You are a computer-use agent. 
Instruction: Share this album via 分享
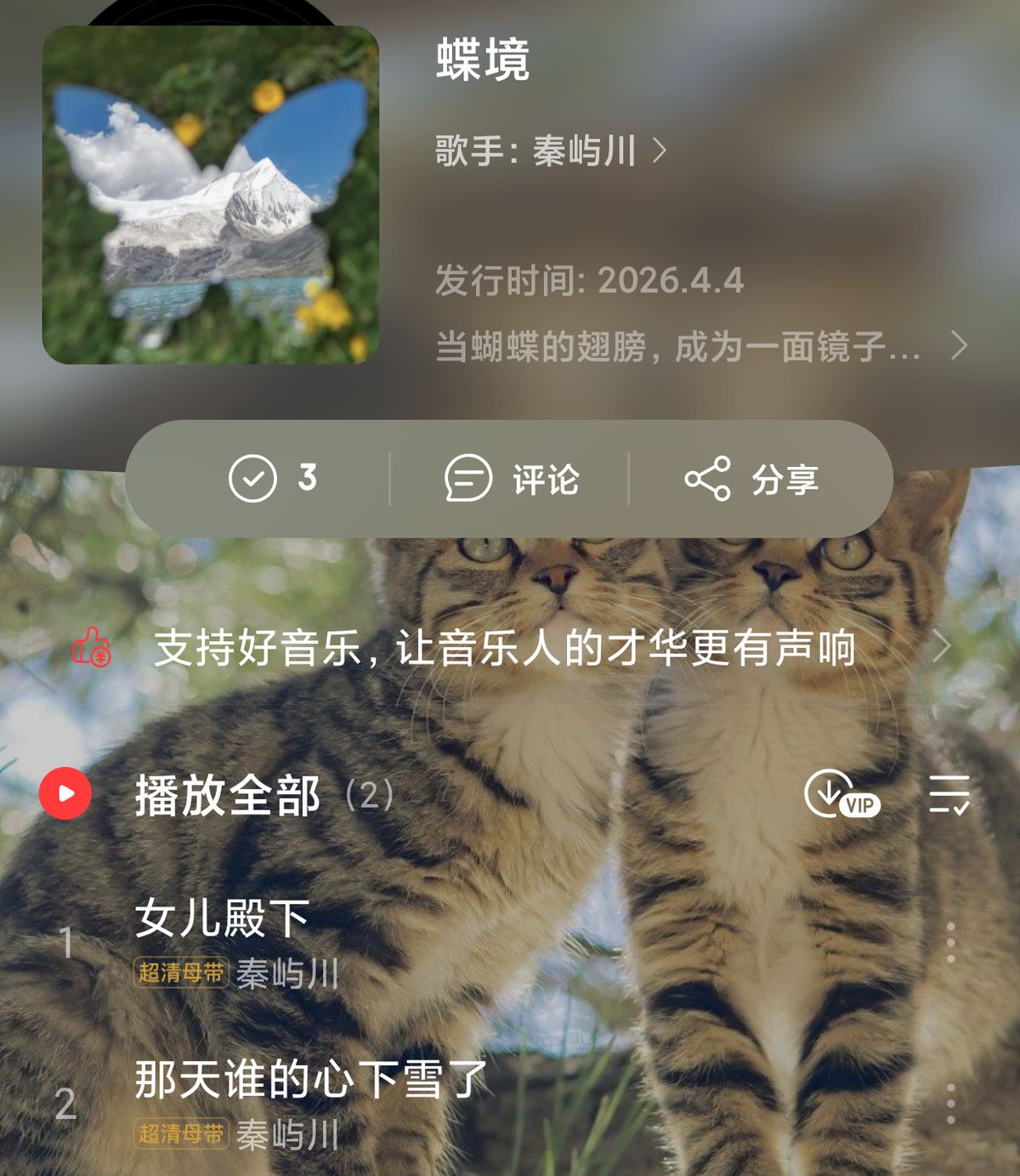[751, 479]
